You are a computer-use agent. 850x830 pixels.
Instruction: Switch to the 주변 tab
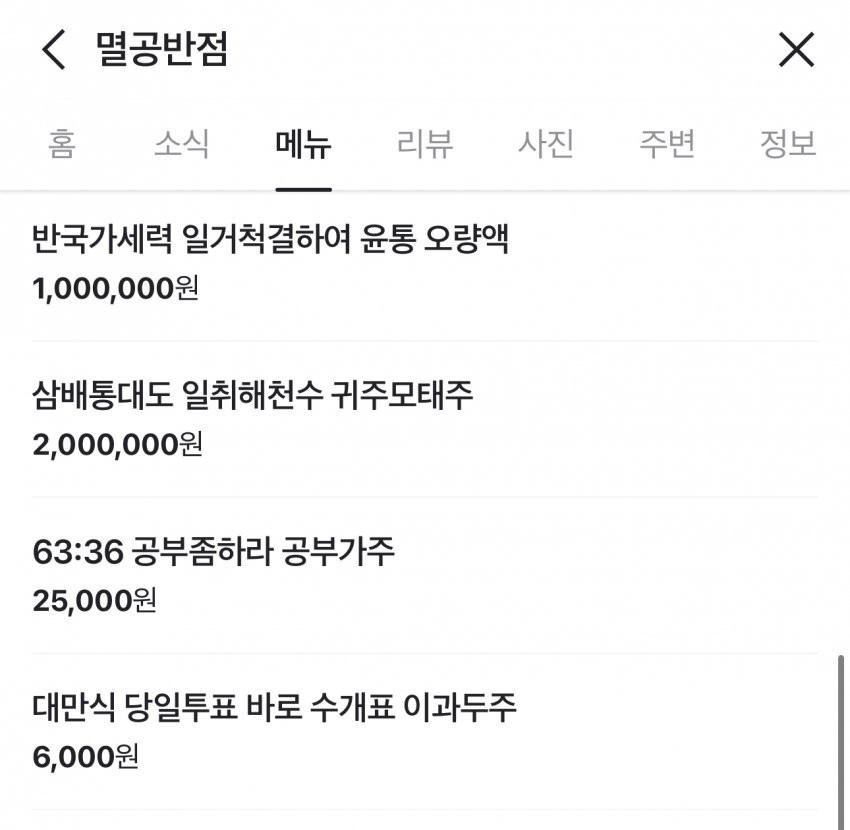[667, 144]
